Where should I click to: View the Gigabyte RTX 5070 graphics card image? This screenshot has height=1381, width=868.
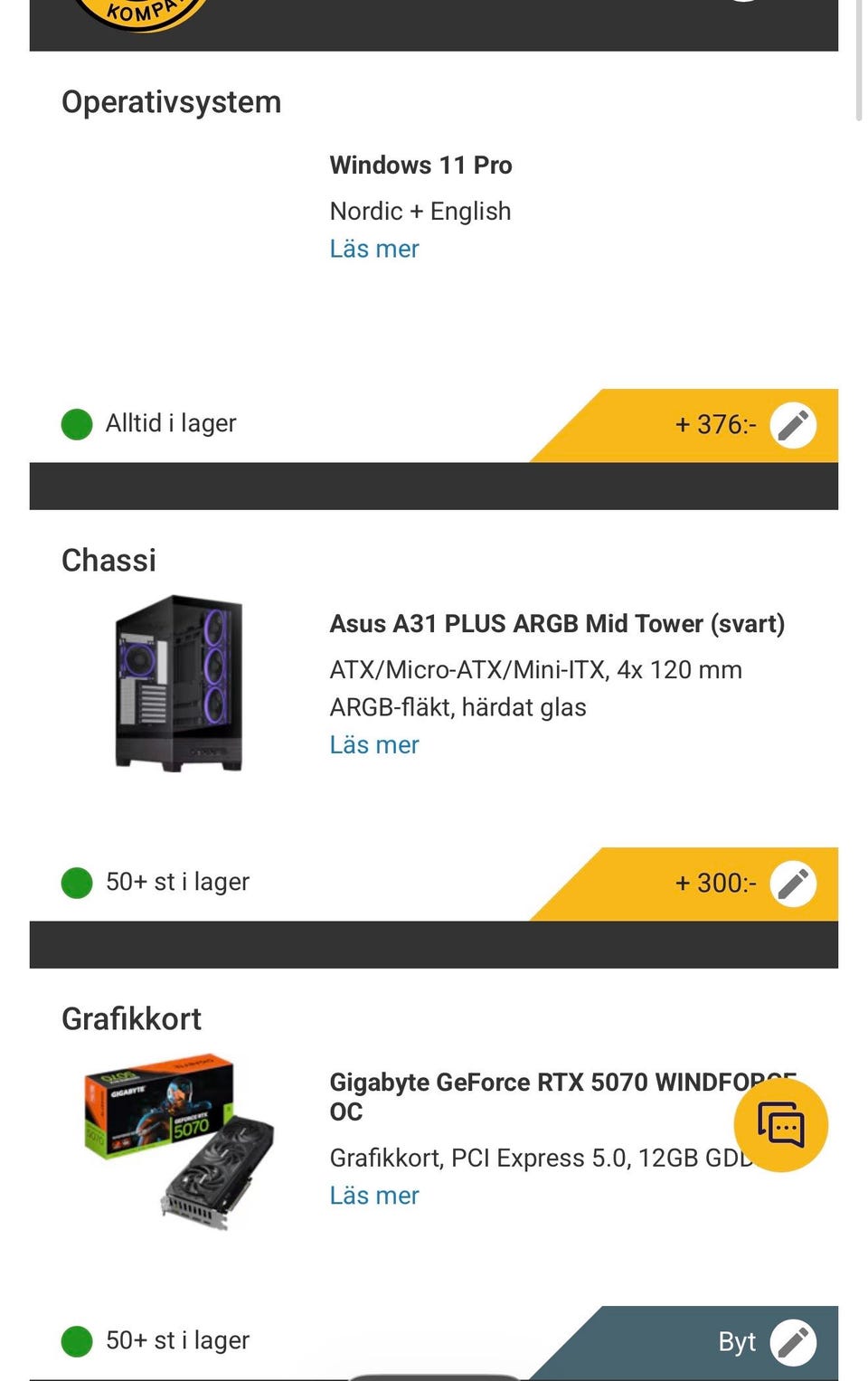click(x=179, y=1142)
